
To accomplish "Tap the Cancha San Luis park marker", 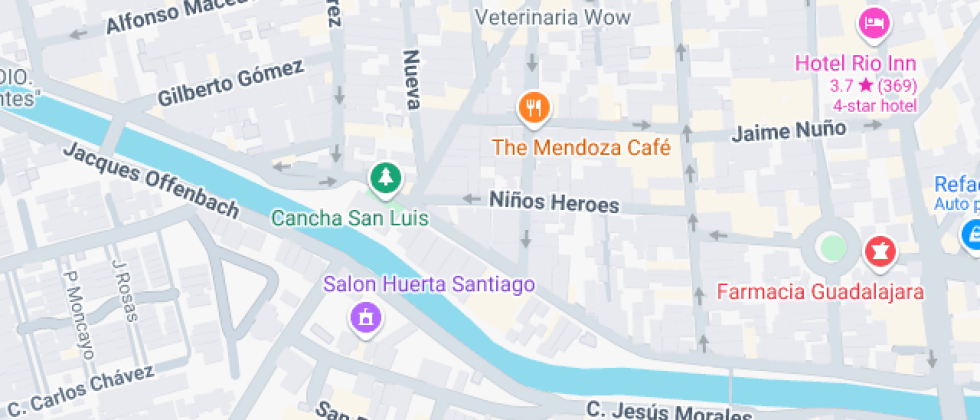I will (x=384, y=180).
